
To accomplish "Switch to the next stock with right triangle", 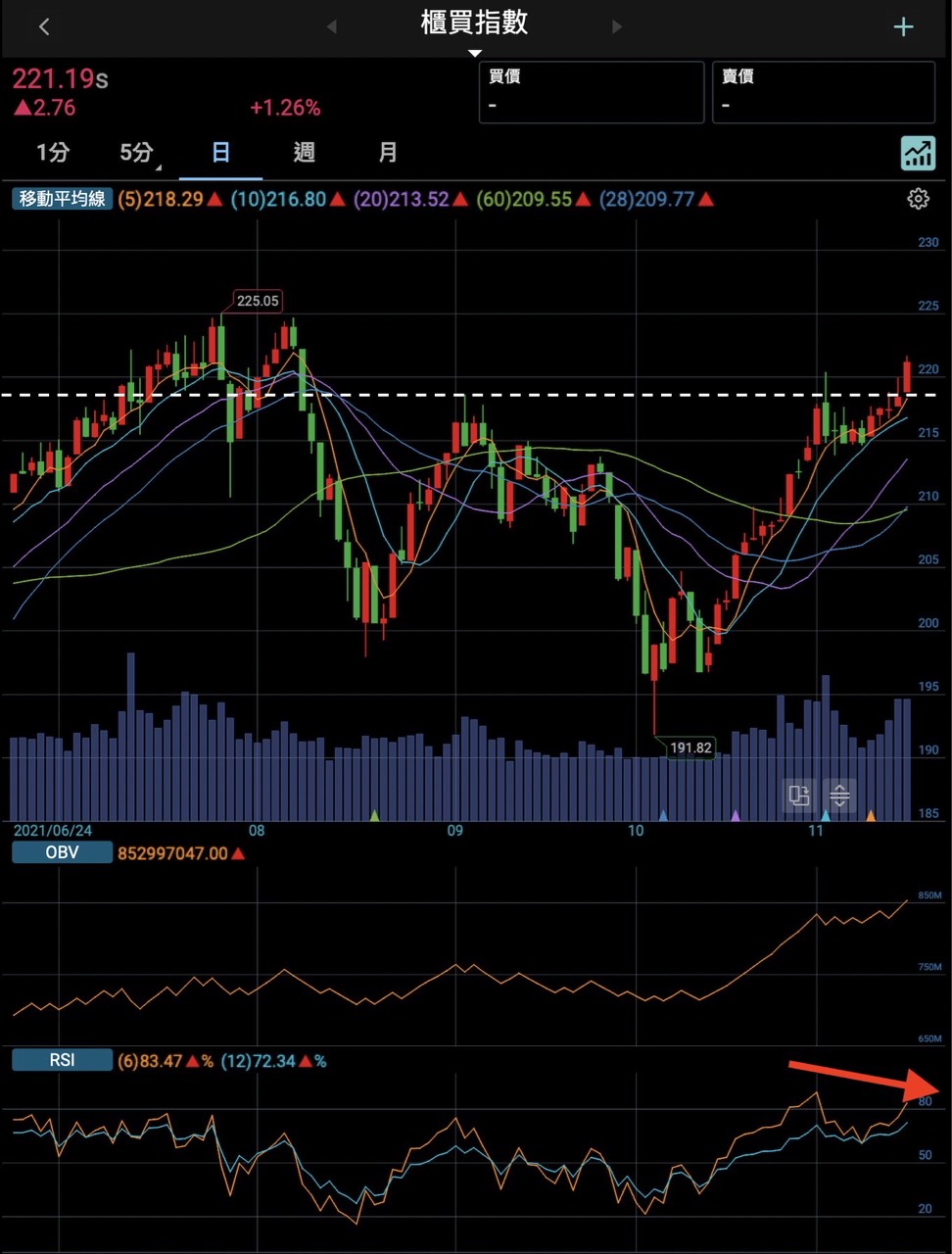I will click(616, 26).
